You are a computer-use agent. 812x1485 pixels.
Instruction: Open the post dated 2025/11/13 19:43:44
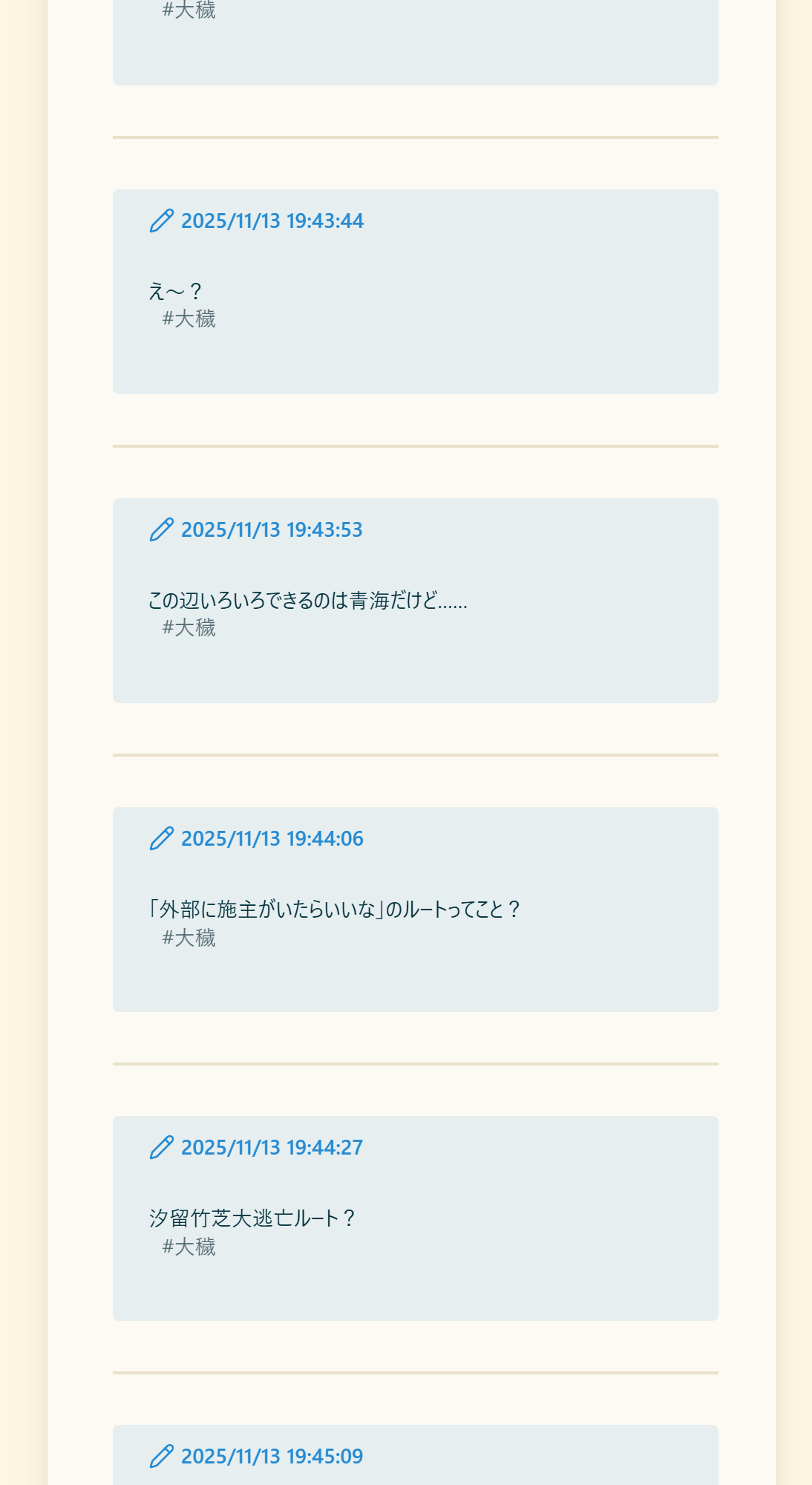click(x=272, y=221)
